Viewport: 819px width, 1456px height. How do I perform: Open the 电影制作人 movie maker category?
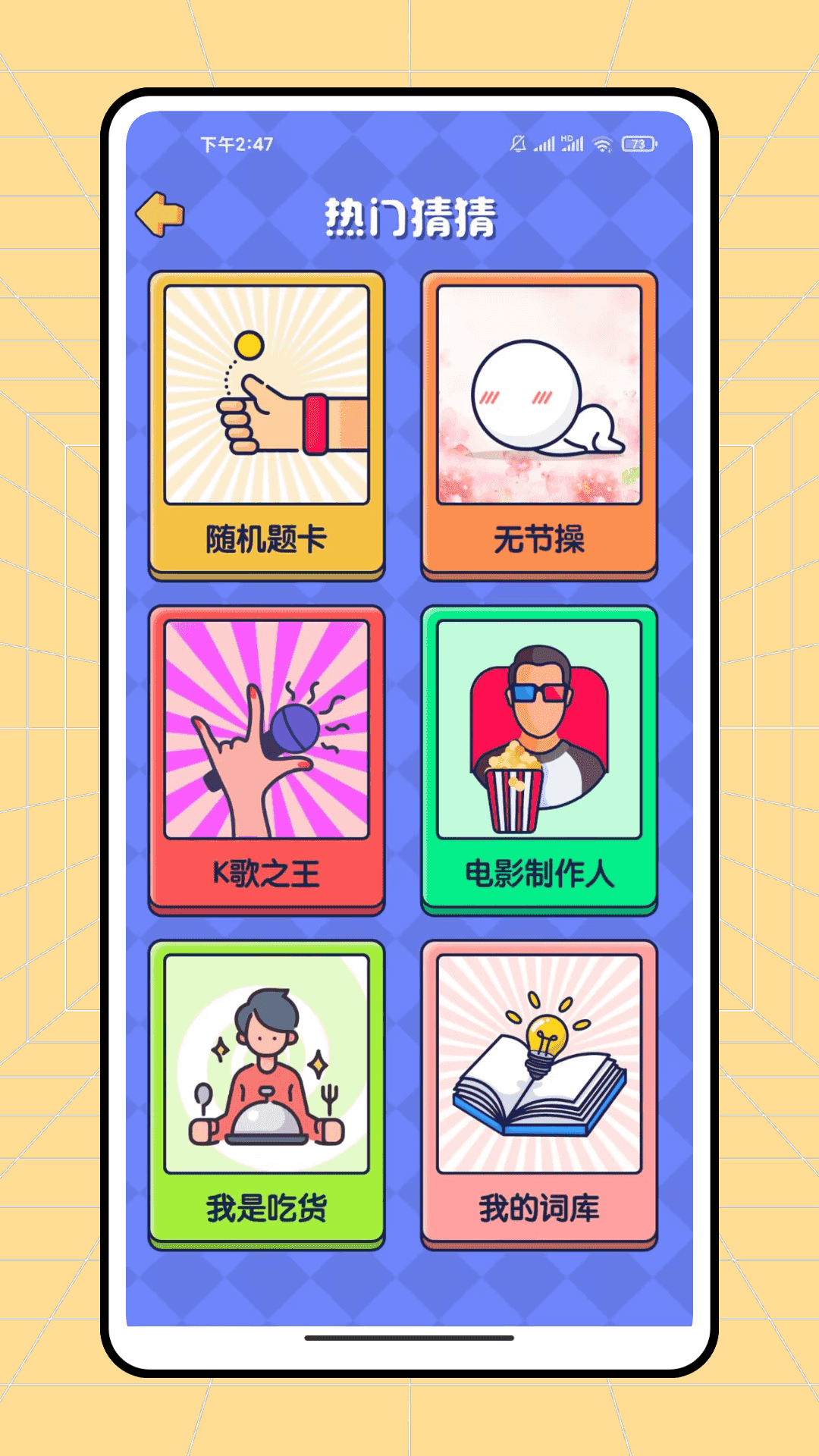[541, 758]
